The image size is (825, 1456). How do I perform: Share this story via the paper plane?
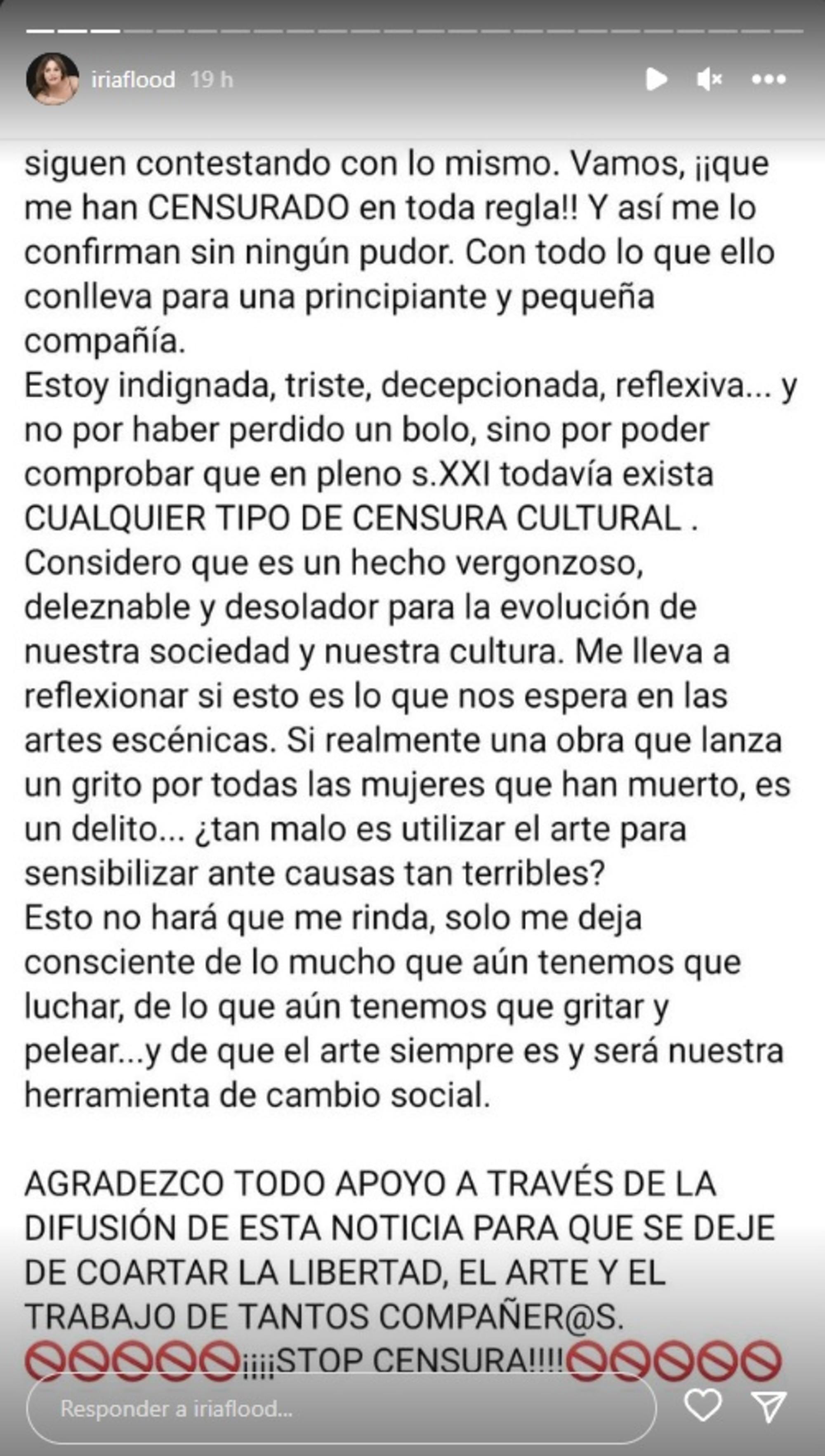click(769, 1406)
